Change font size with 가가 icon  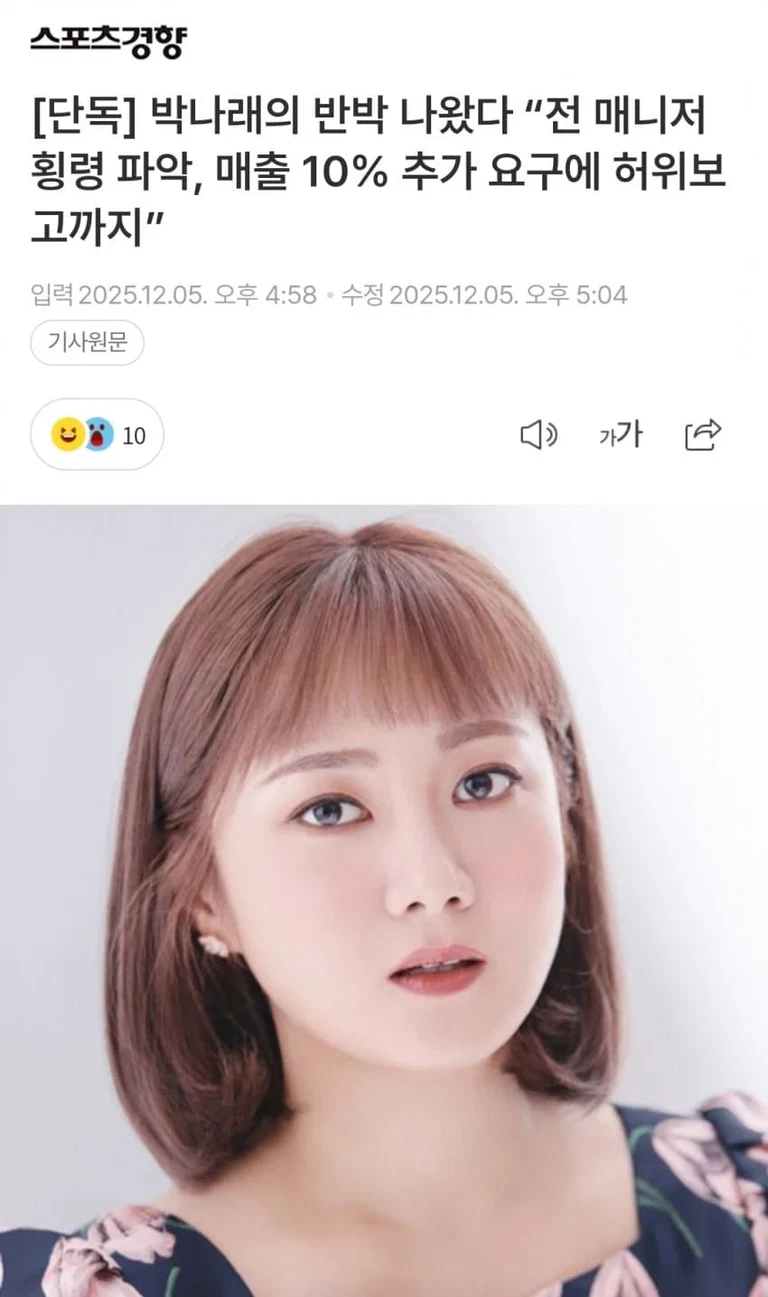point(620,434)
